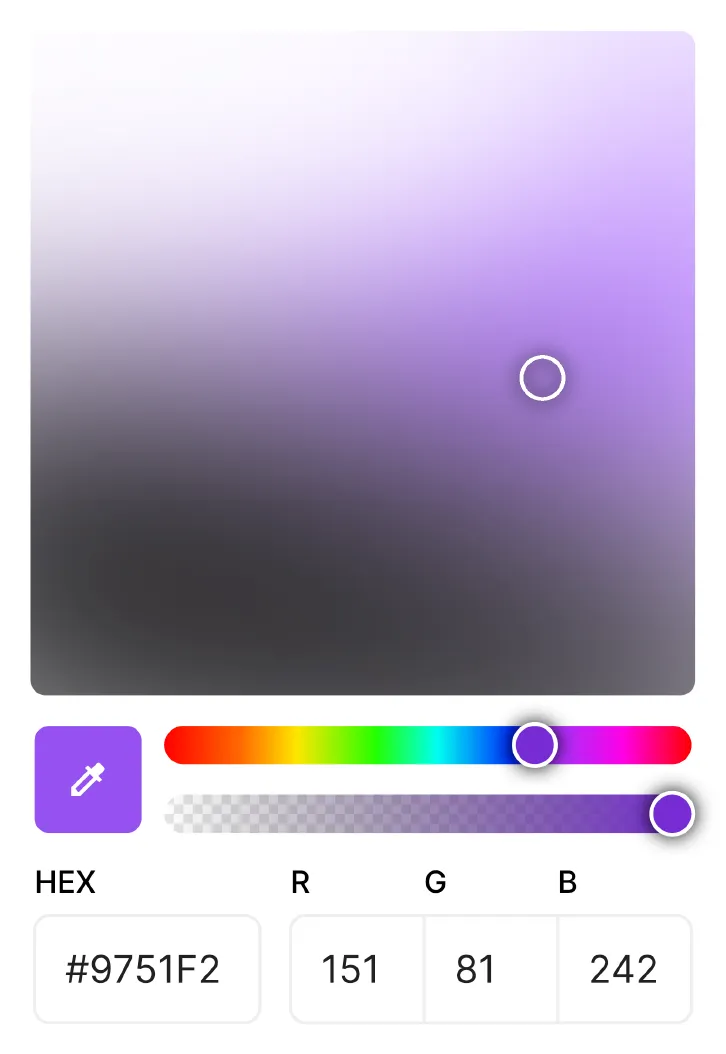Edit the B value field showing 242
Viewport: 726px width, 1054px height.
point(624,969)
